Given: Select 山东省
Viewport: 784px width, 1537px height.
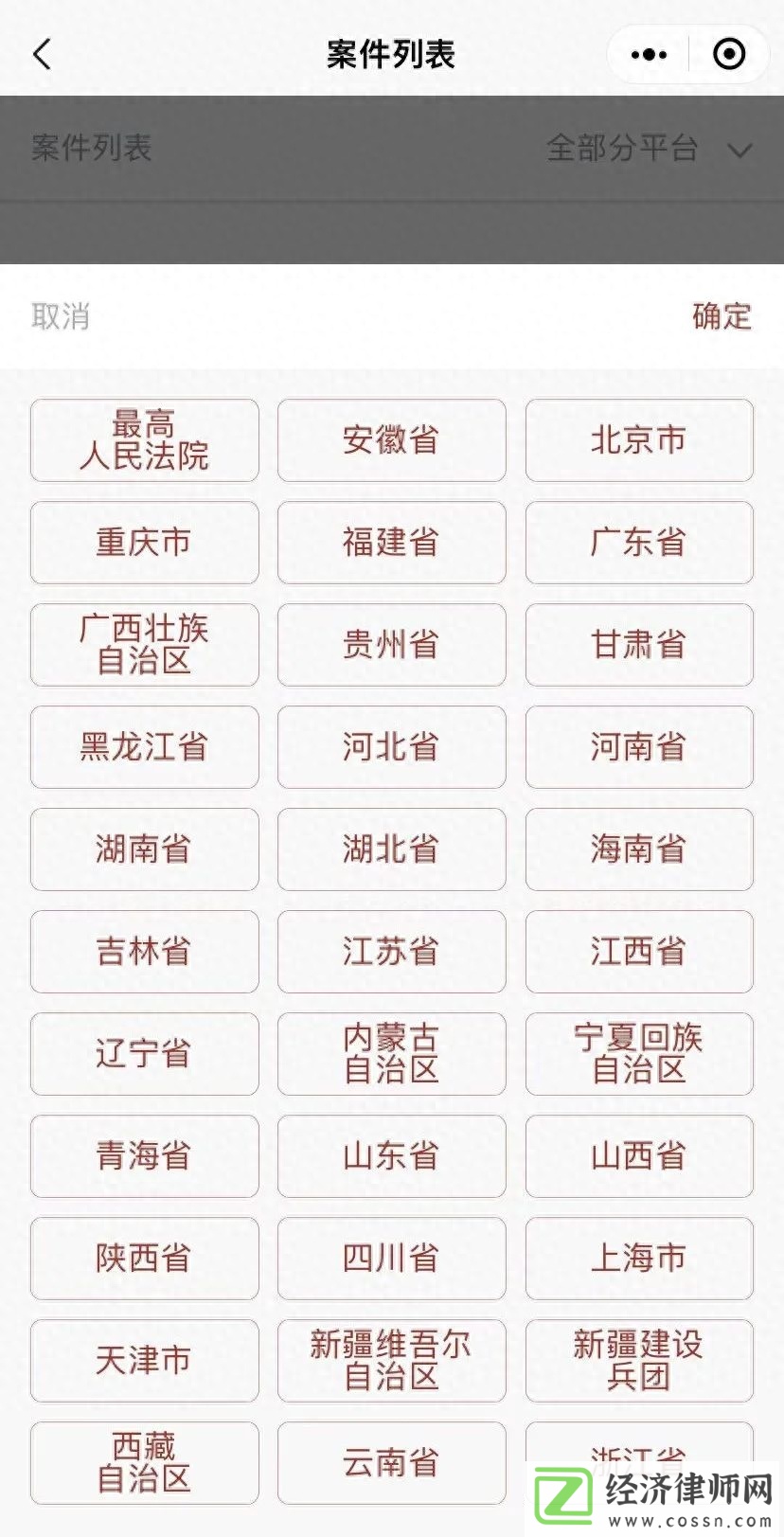Looking at the screenshot, I should [x=392, y=1156].
